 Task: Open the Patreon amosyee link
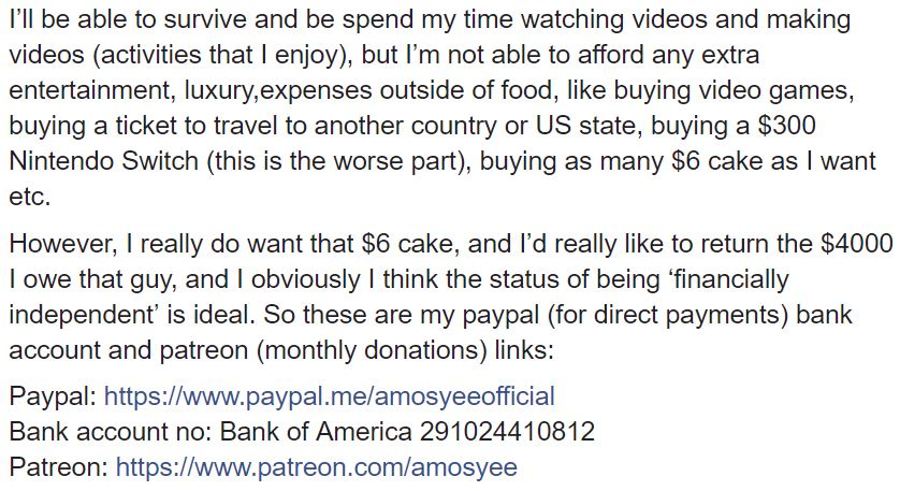pos(317,466)
